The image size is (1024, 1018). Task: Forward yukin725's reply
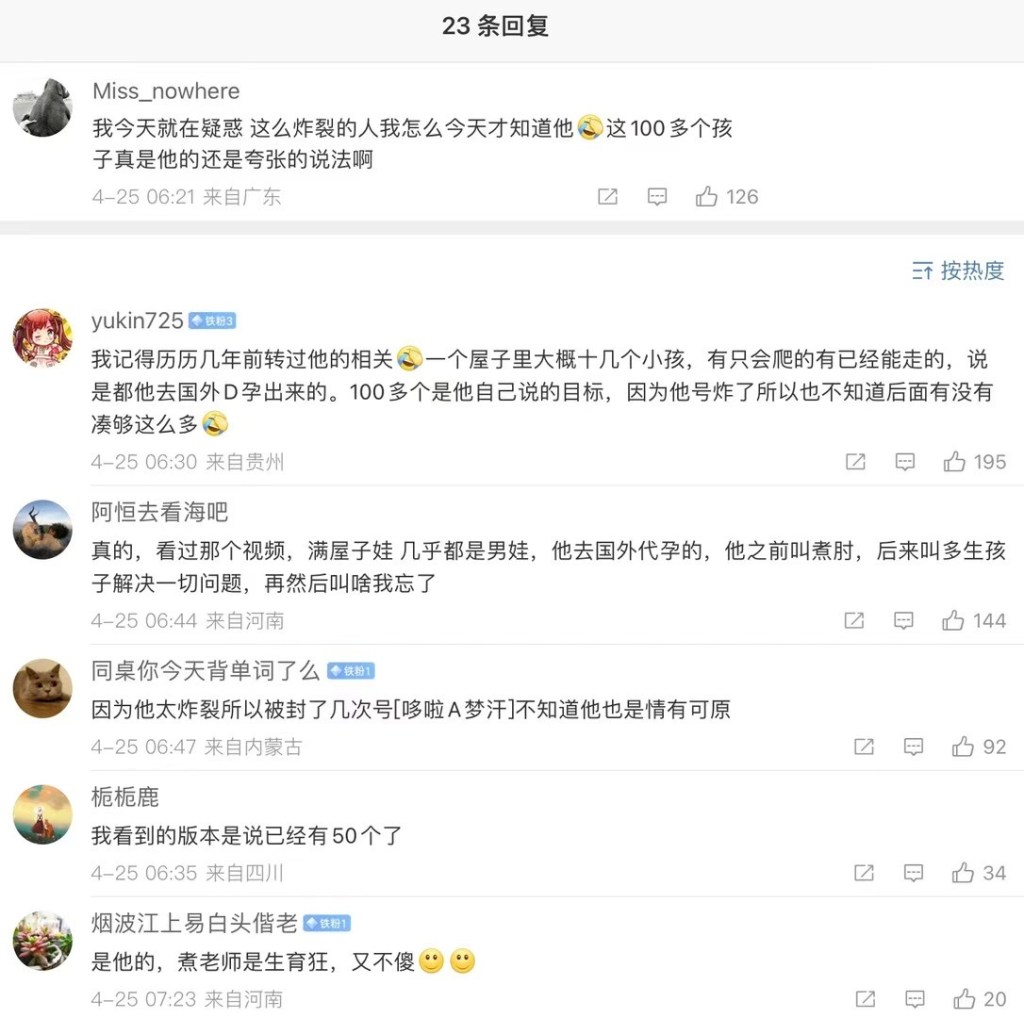coord(855,461)
